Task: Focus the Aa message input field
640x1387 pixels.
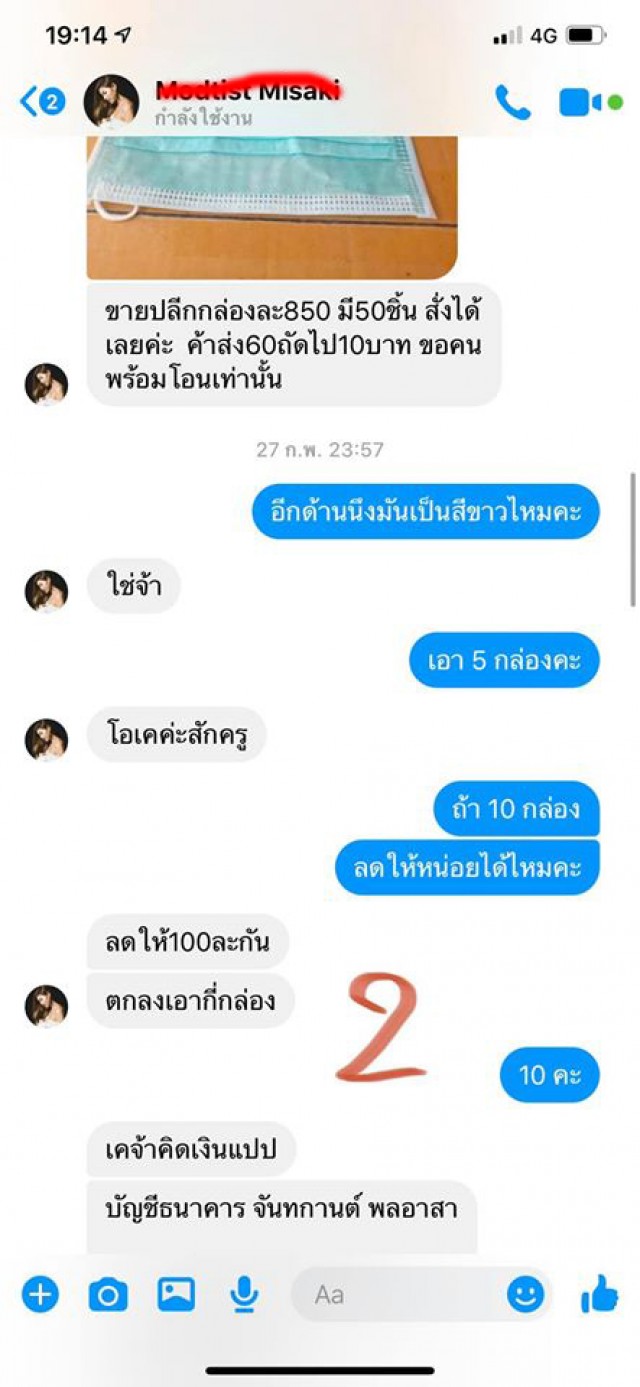Action: 400,1296
